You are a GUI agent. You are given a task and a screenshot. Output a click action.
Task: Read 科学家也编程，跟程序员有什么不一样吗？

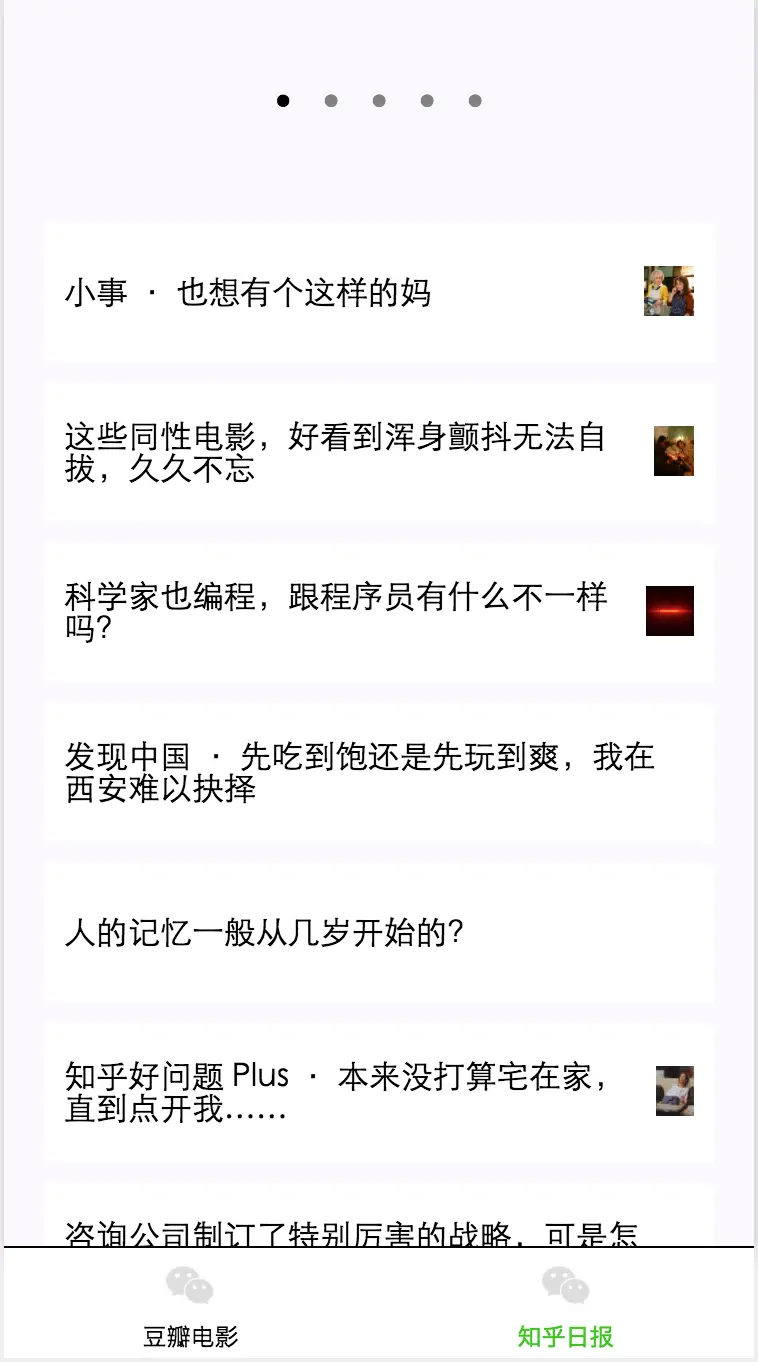(x=379, y=611)
